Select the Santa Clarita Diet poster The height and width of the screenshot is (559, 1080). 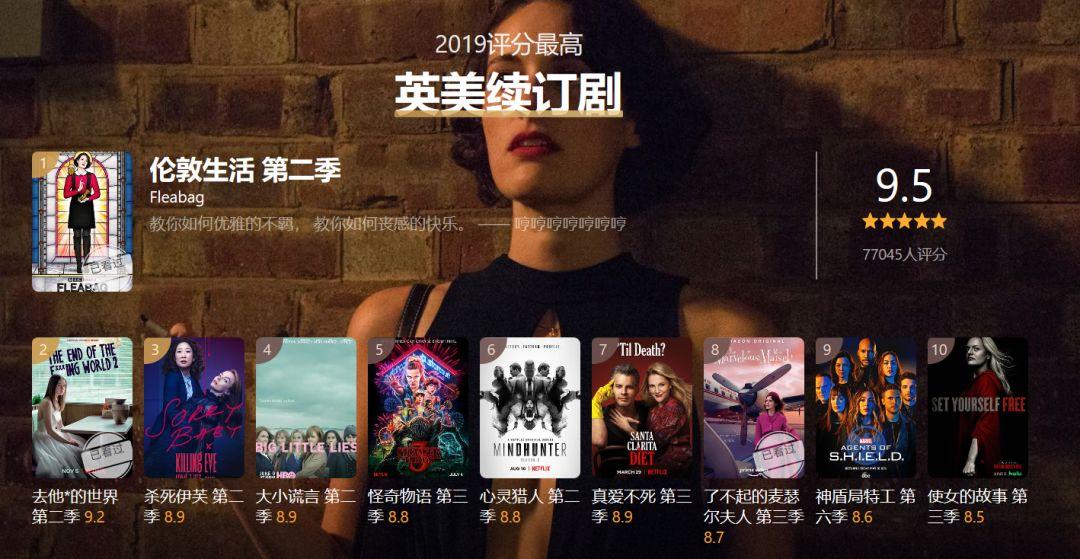pos(642,407)
